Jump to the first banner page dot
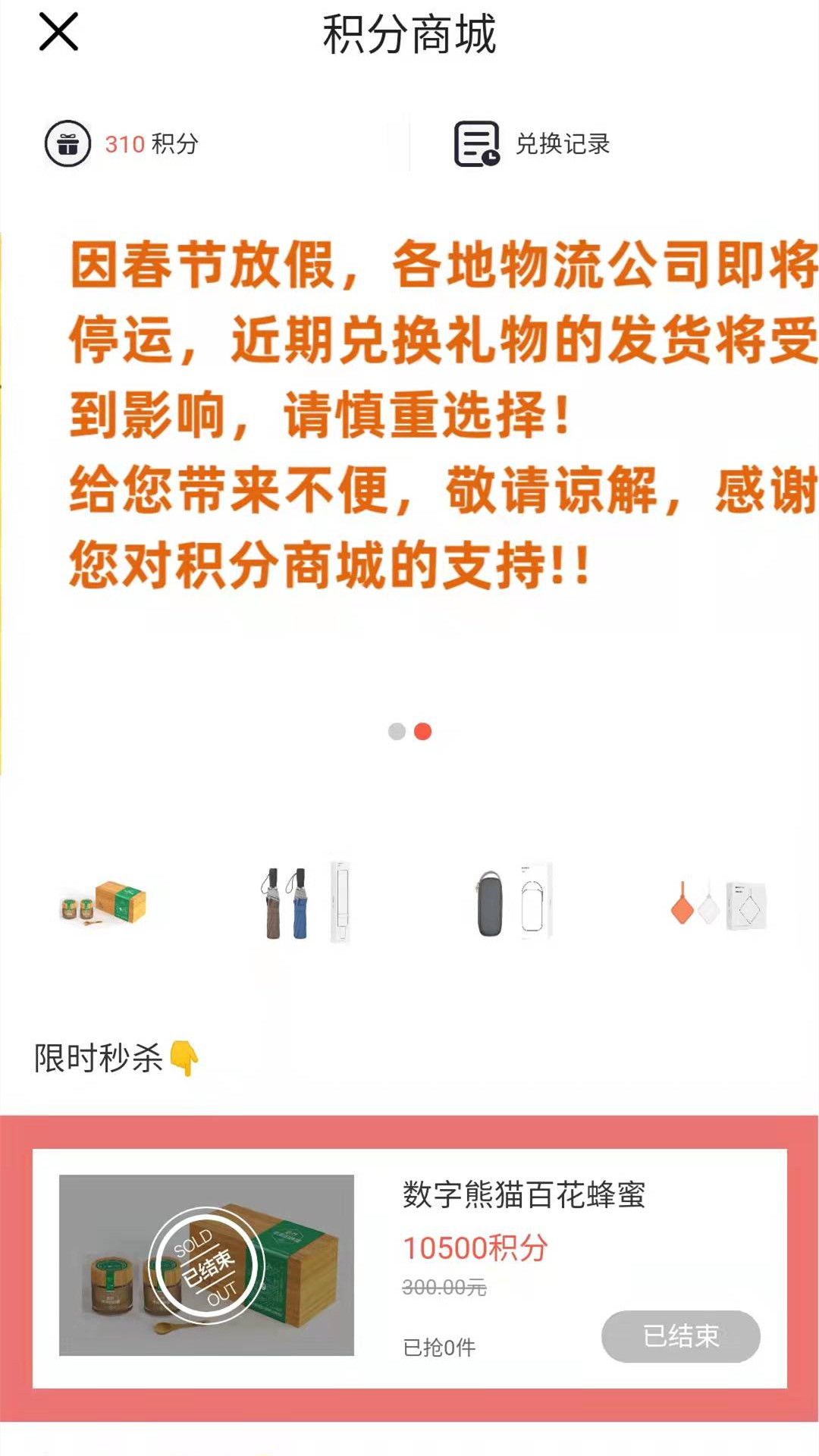Screen dimensions: 819x1456 (x=397, y=731)
